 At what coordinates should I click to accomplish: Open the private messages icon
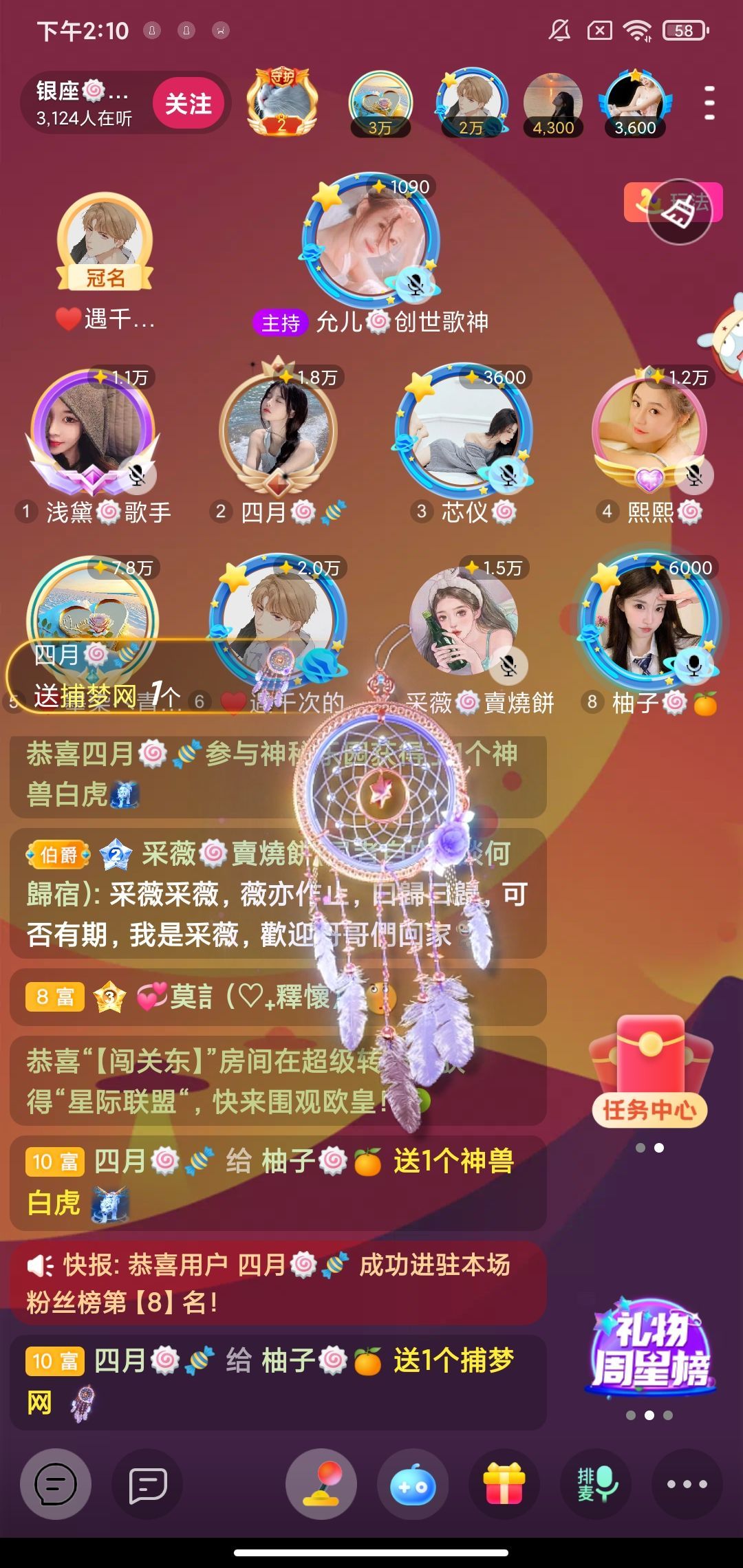point(148,1484)
